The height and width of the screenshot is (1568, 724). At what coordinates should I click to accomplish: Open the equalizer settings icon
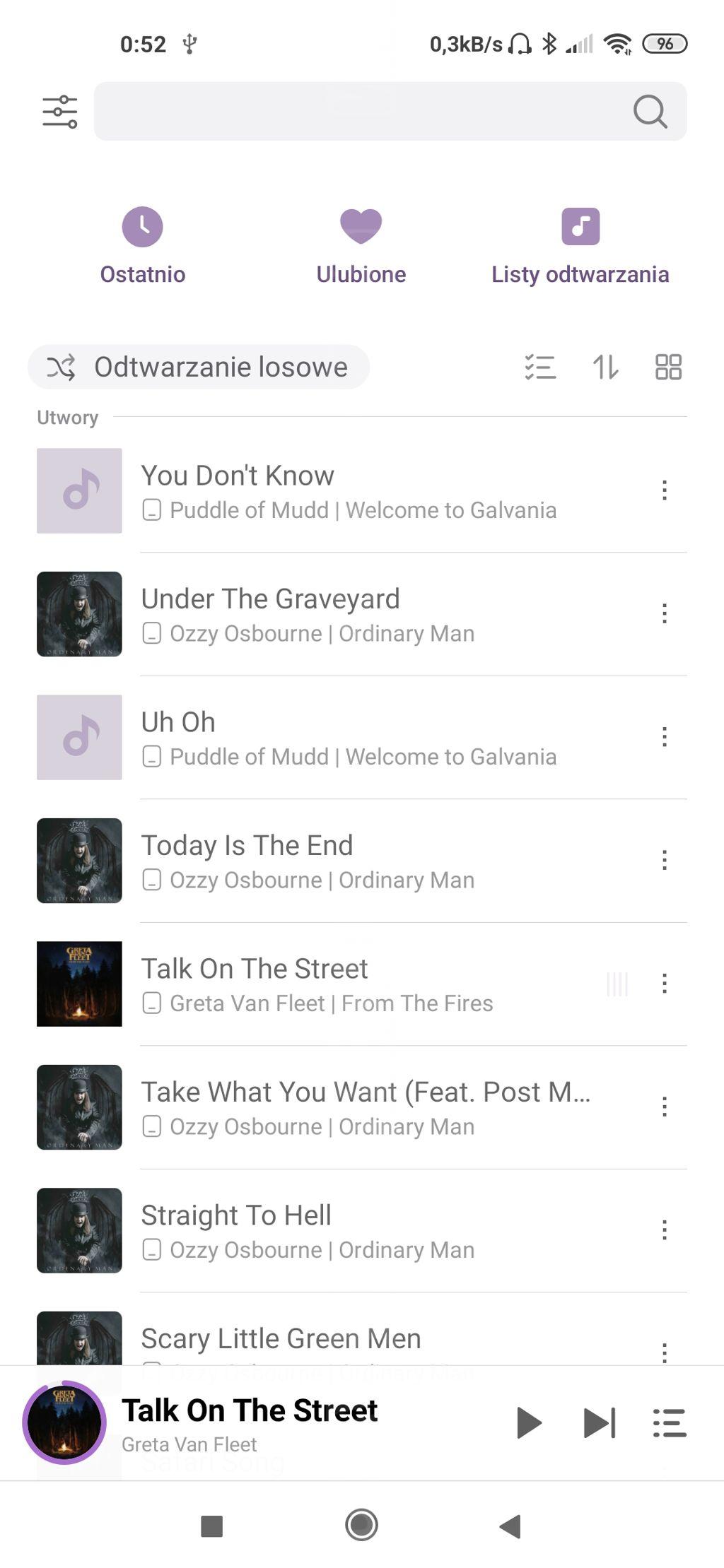(x=60, y=112)
